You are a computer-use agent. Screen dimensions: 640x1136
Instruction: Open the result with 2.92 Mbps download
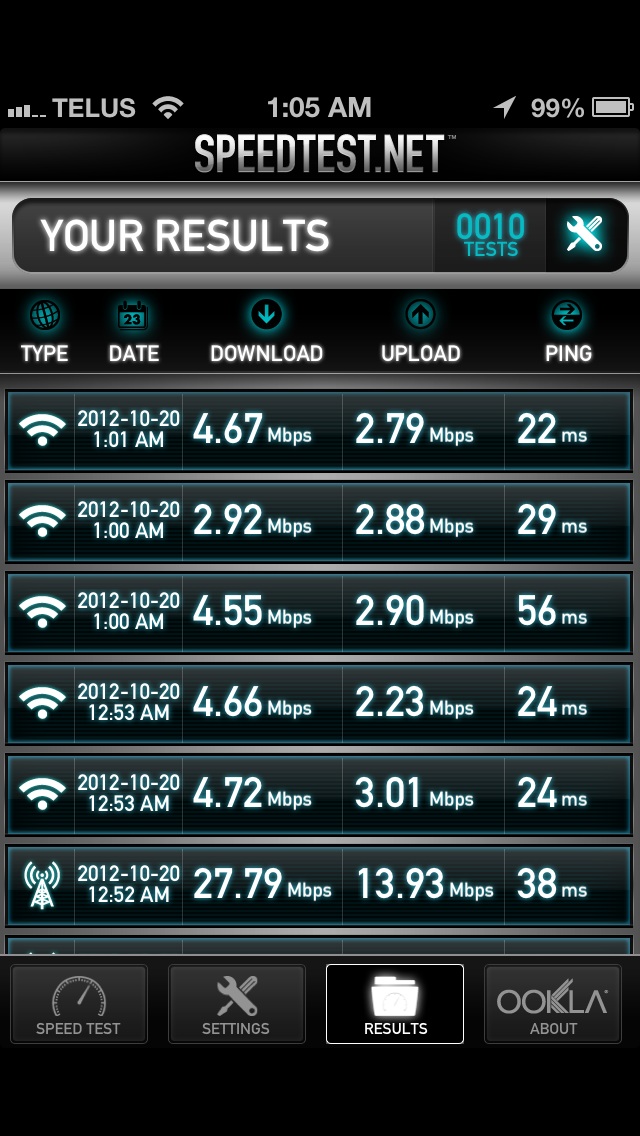319,522
